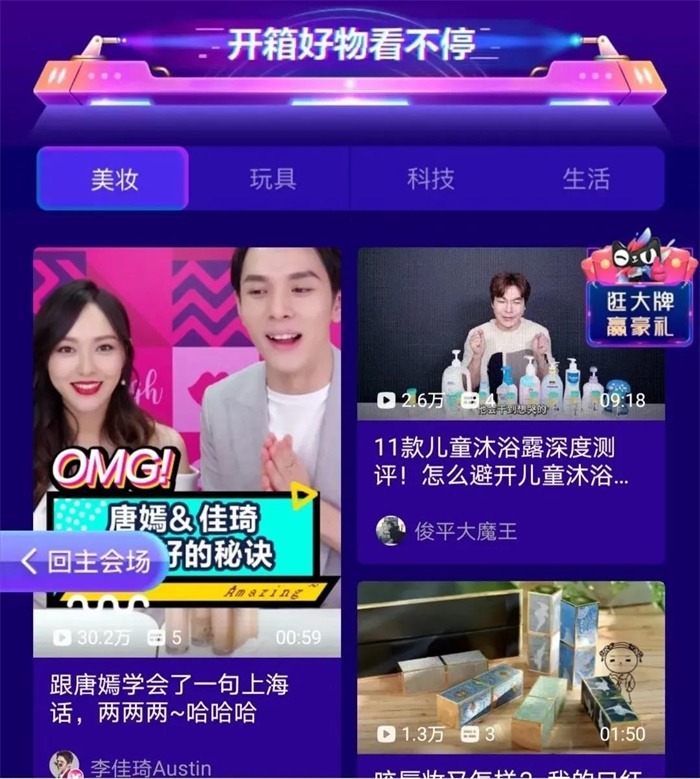Tap the 旺大牌赢豪礼 floating badge
The height and width of the screenshot is (779, 700).
[x=639, y=295]
